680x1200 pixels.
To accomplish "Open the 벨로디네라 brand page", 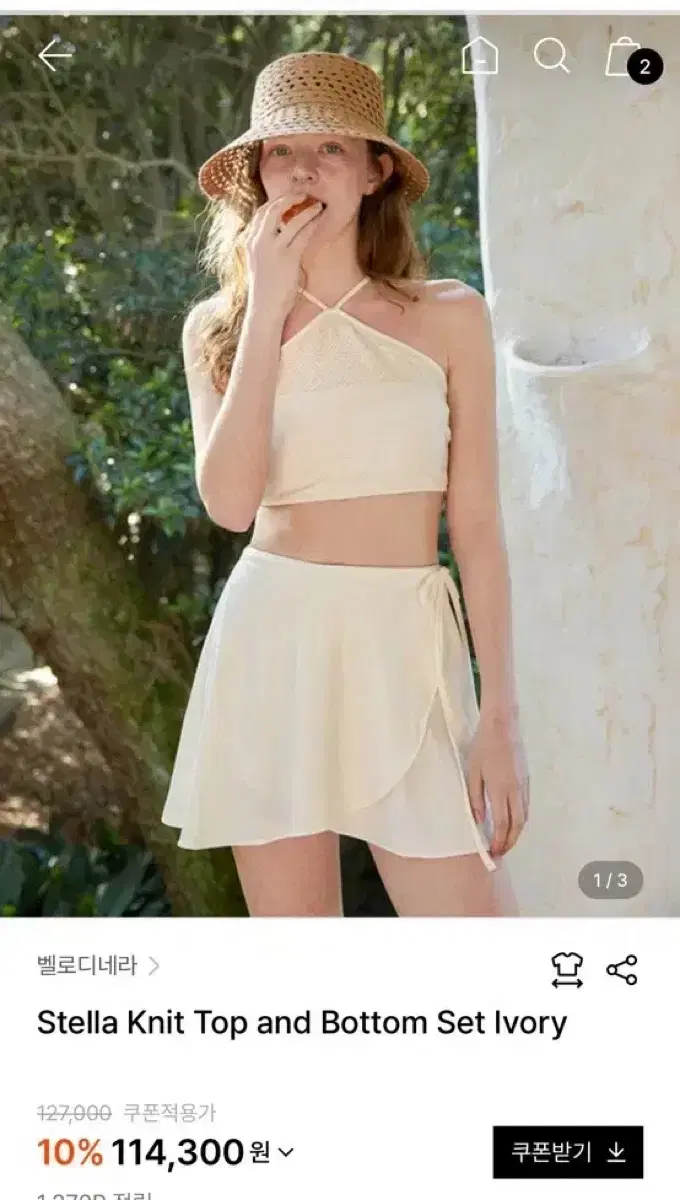I will [x=98, y=966].
